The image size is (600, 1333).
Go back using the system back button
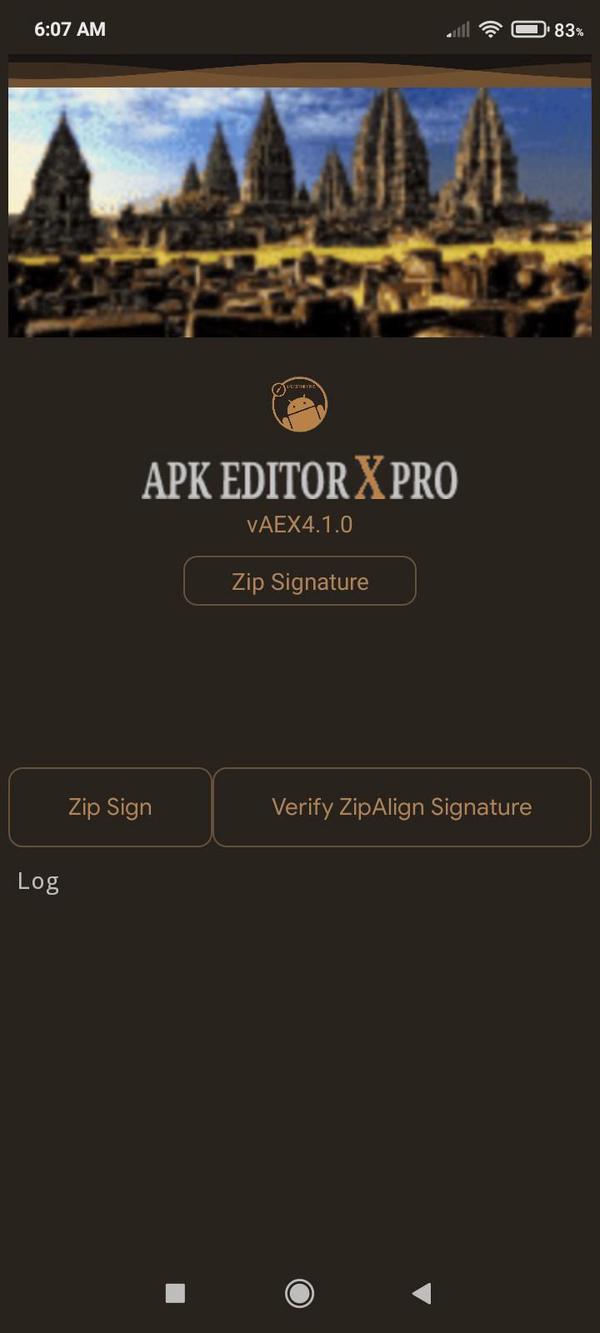pos(421,1293)
